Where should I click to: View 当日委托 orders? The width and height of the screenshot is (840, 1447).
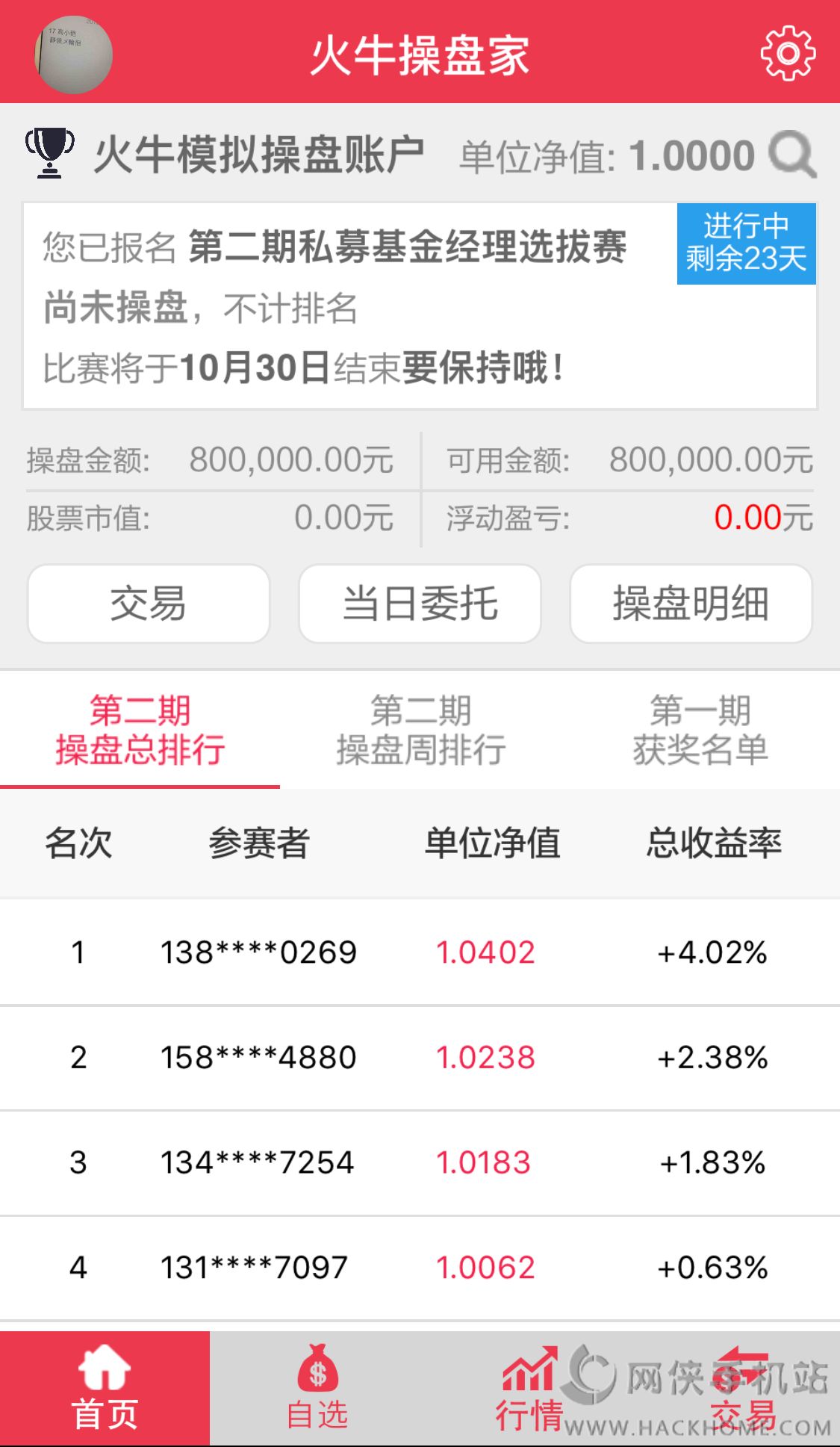[x=420, y=604]
